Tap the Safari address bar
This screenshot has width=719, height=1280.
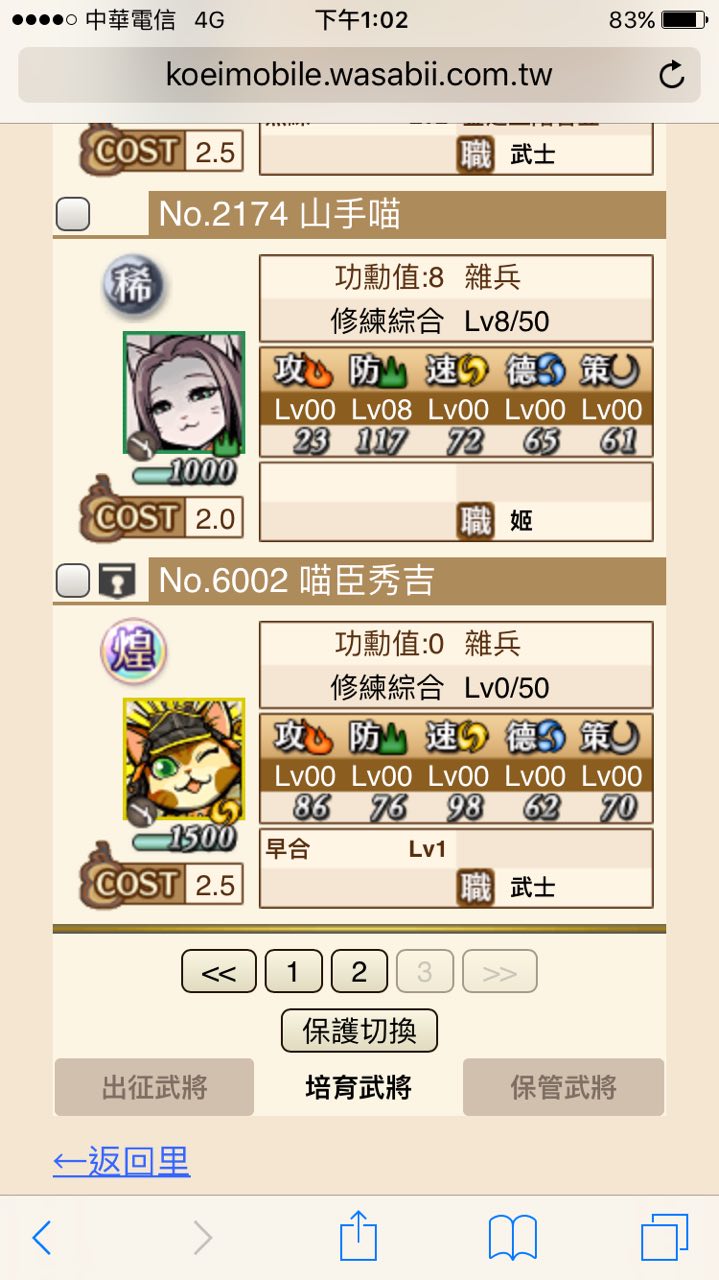[359, 75]
